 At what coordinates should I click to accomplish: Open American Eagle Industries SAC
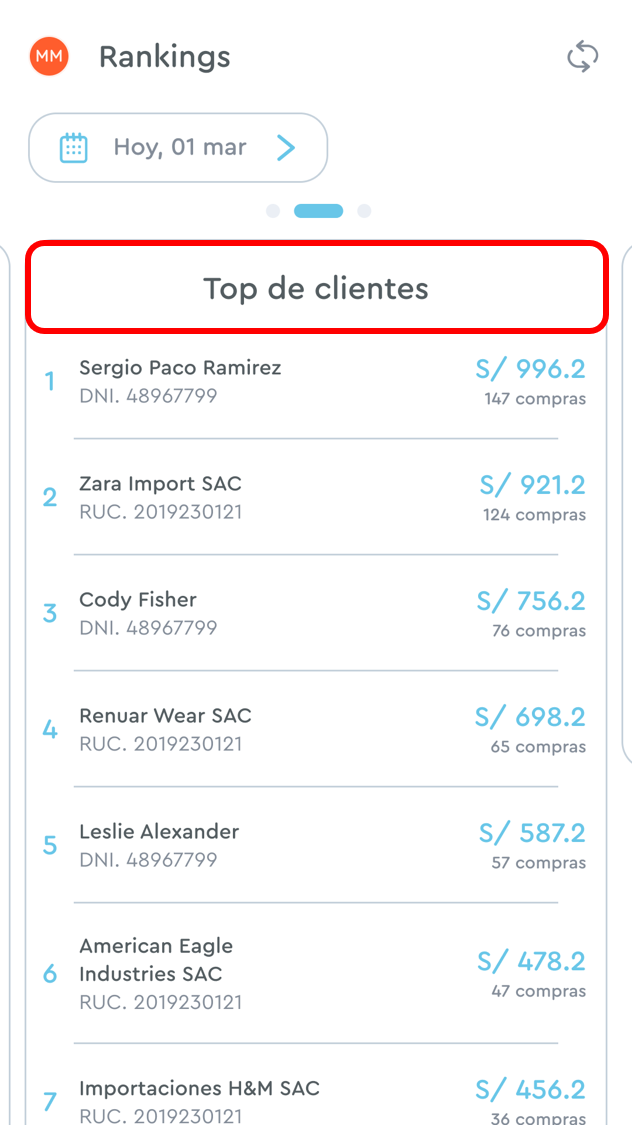click(316, 974)
